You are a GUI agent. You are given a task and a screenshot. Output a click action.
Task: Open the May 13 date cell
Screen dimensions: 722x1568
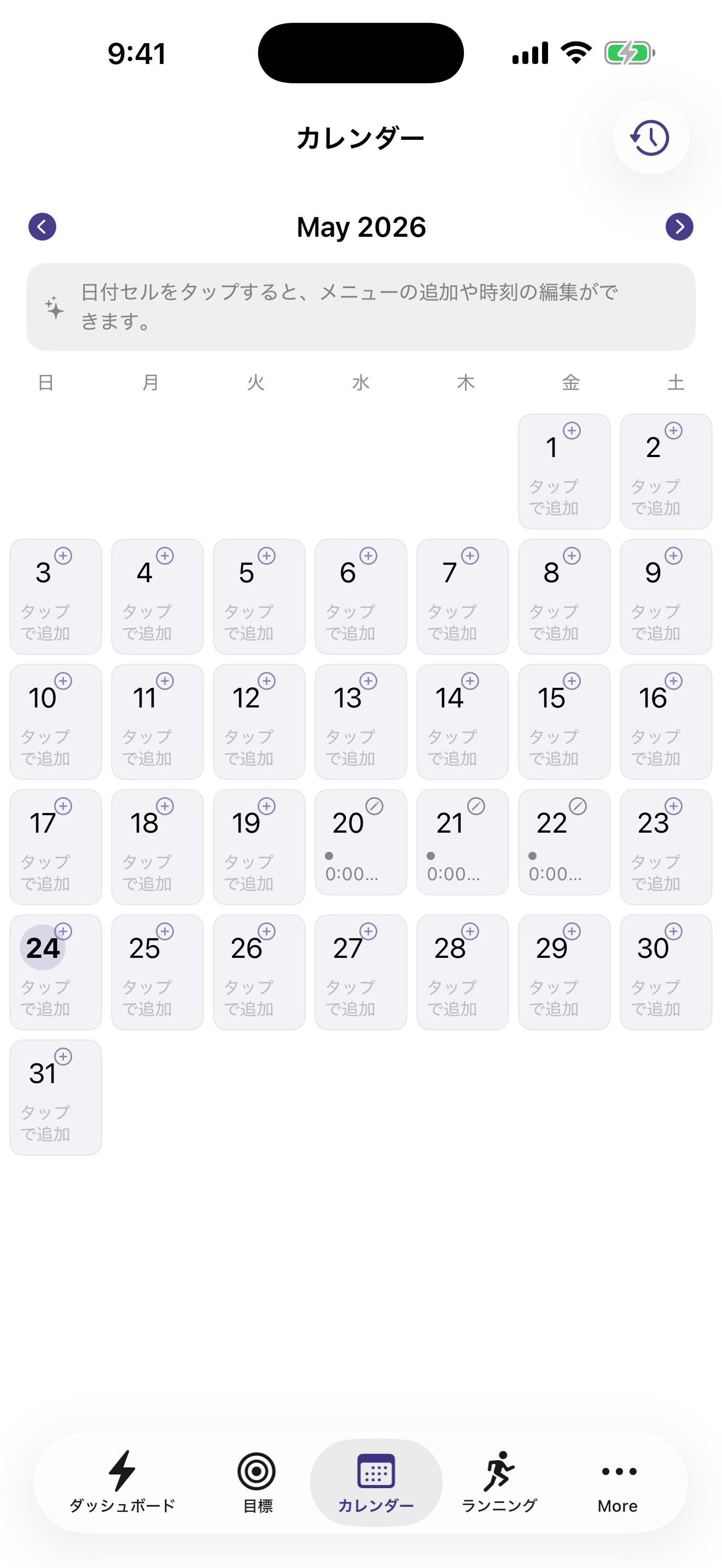pos(361,722)
